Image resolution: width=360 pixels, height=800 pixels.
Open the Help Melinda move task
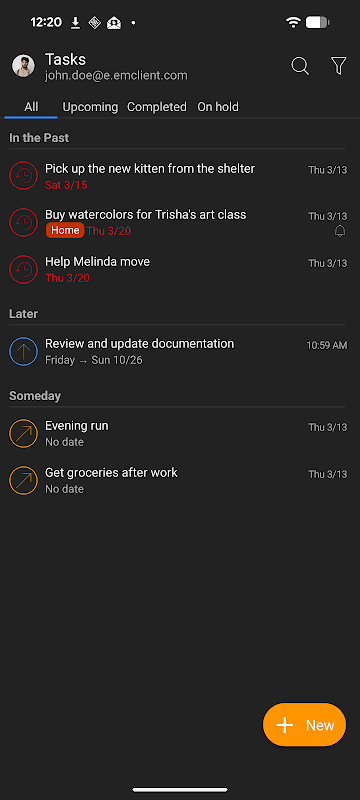pos(180,270)
